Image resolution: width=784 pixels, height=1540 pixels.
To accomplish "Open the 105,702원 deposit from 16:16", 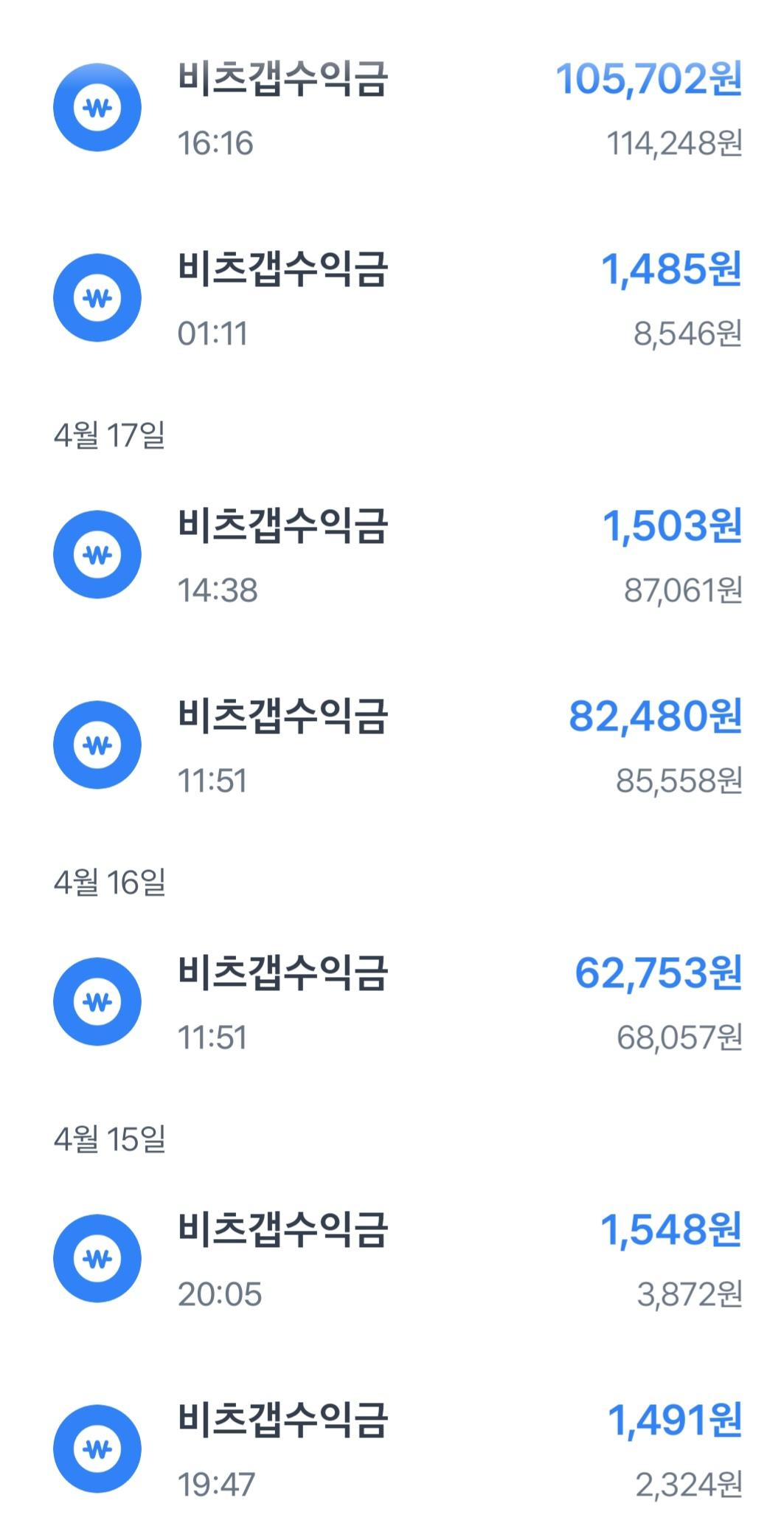I will pos(392,109).
